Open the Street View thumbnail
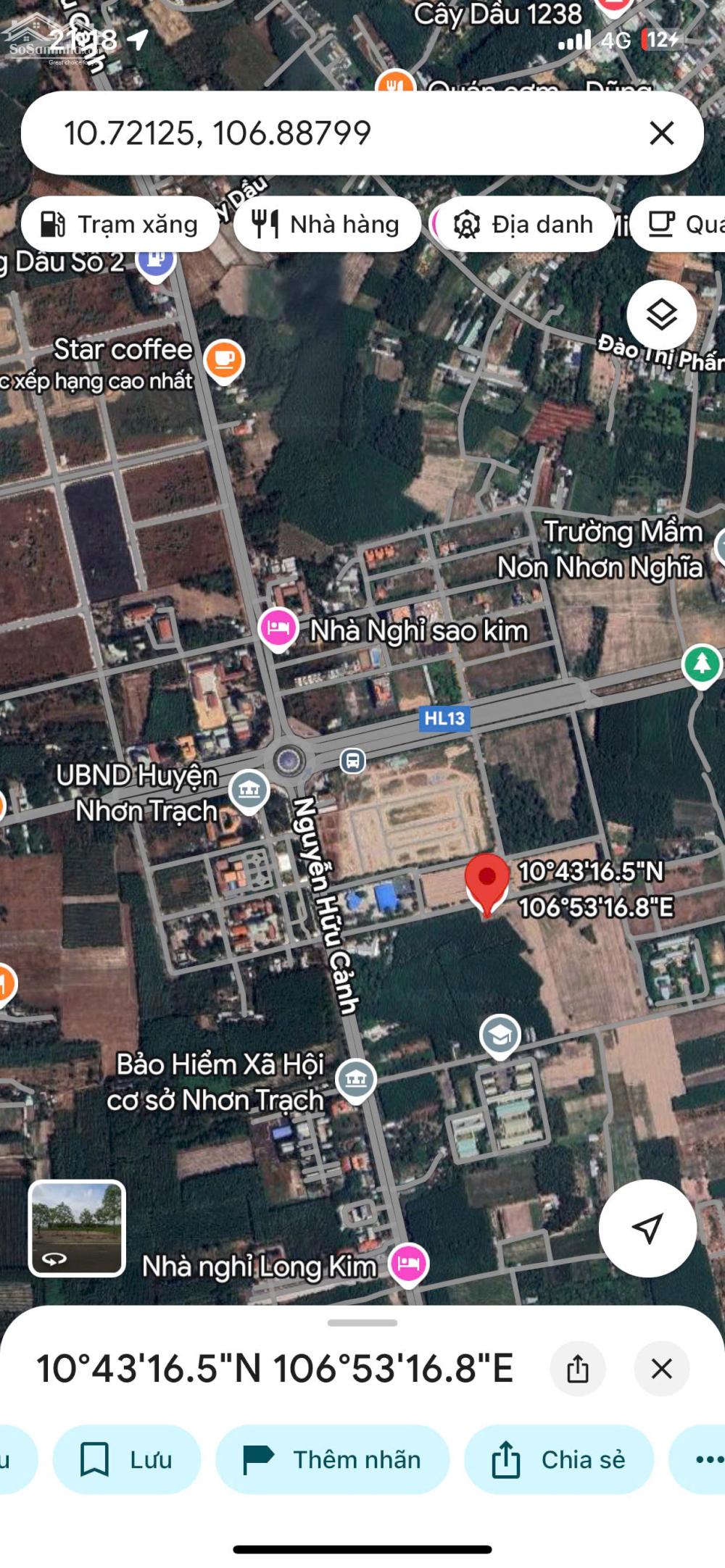Image resolution: width=725 pixels, height=1568 pixels. click(77, 1227)
